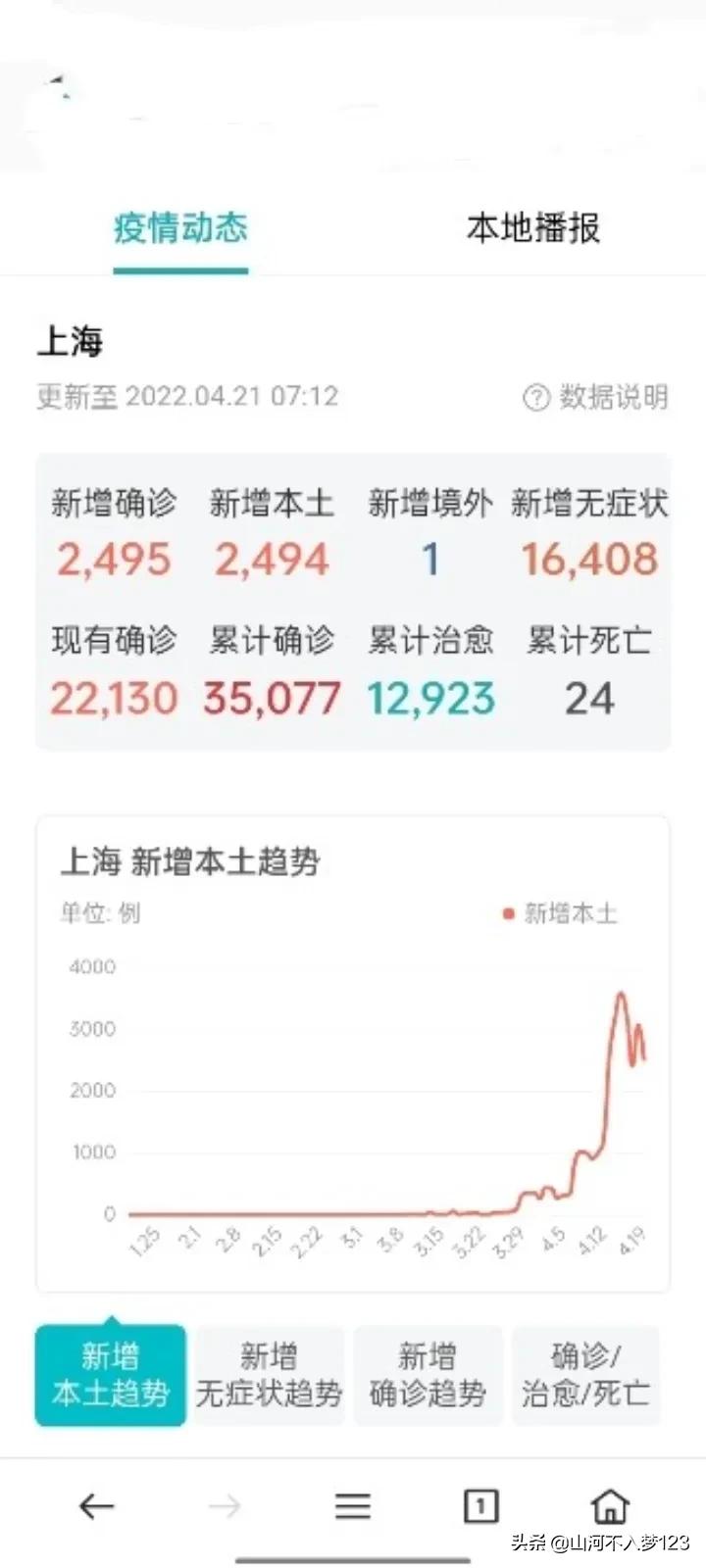The width and height of the screenshot is (706, 1568).
Task: Open the browser menu via hamburger icon
Action: coord(352,1506)
